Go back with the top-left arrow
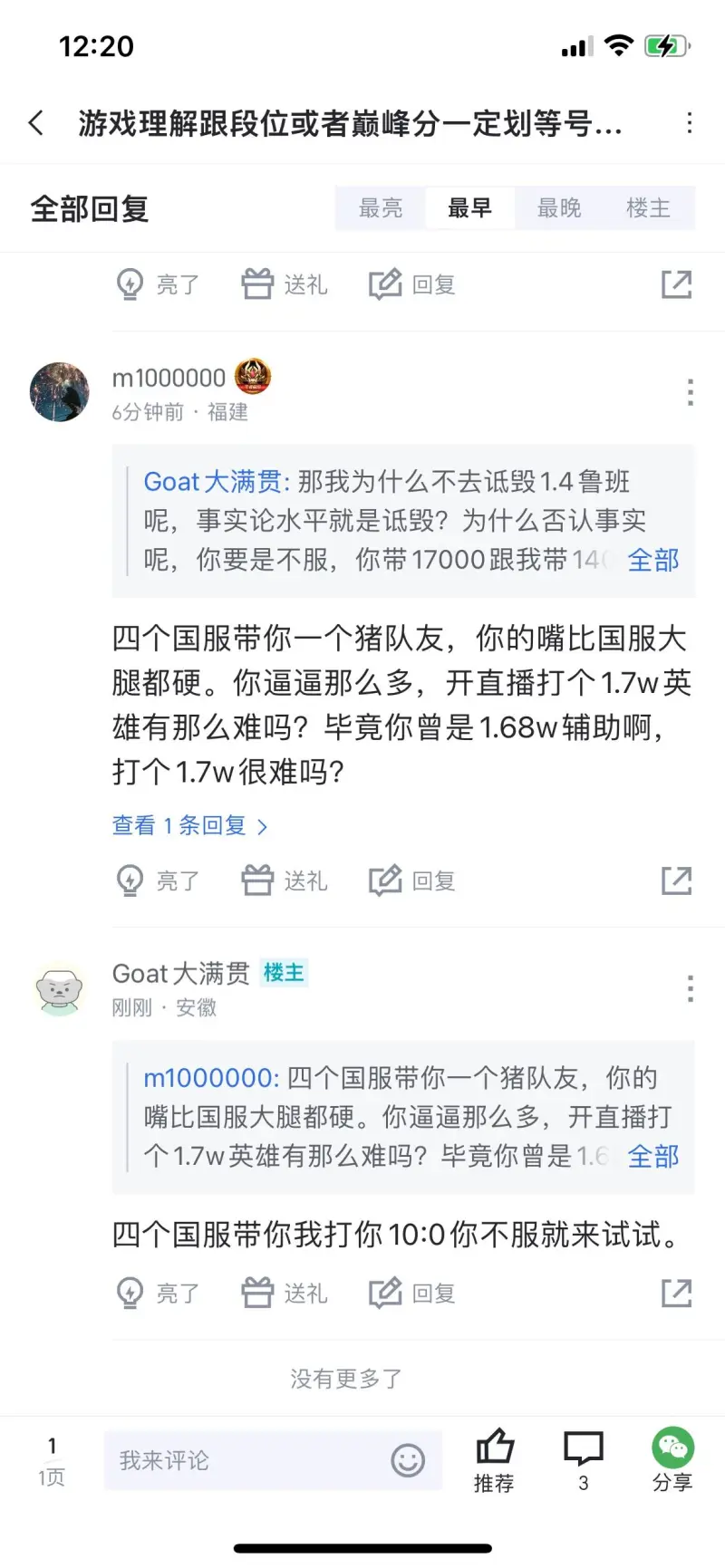725x1568 pixels. 36,122
